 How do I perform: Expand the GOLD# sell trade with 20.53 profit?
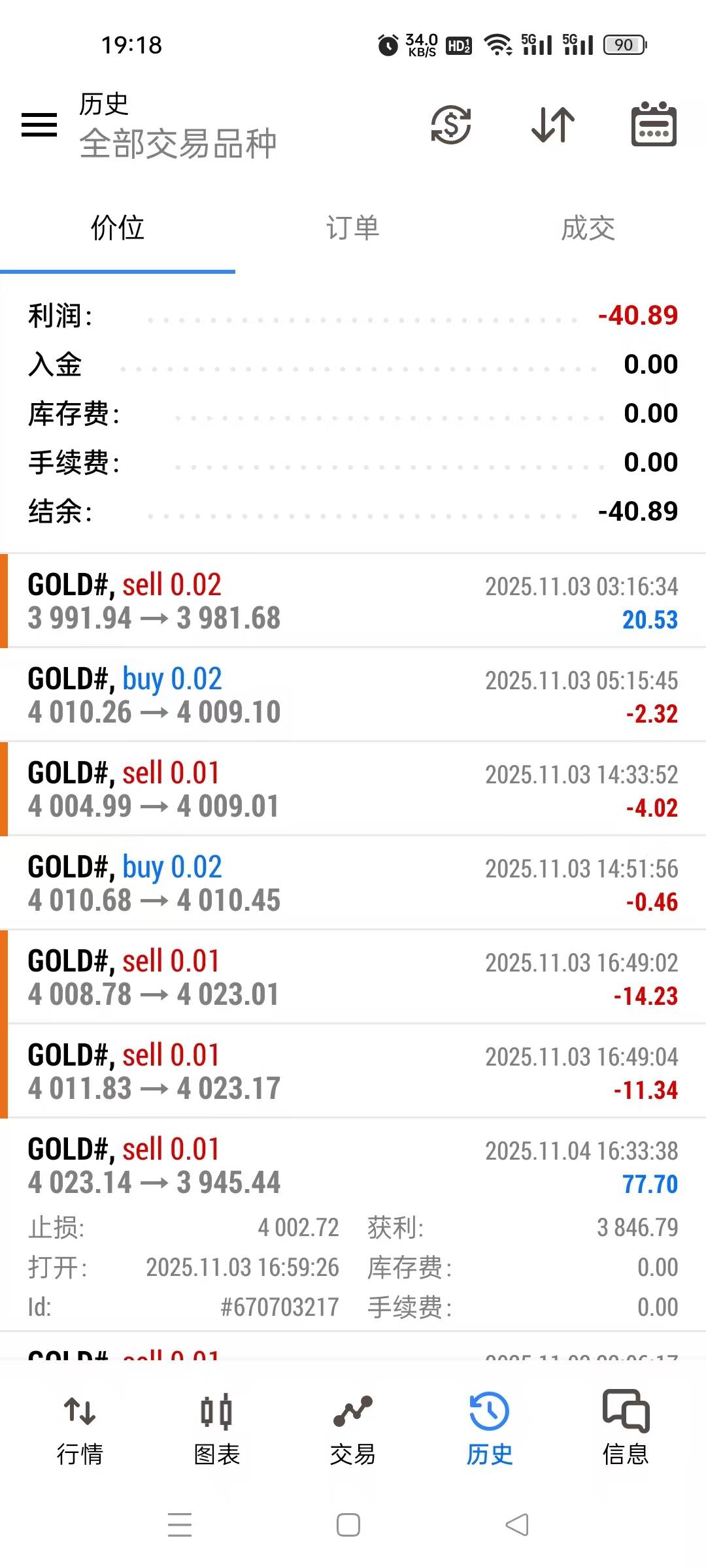click(353, 601)
